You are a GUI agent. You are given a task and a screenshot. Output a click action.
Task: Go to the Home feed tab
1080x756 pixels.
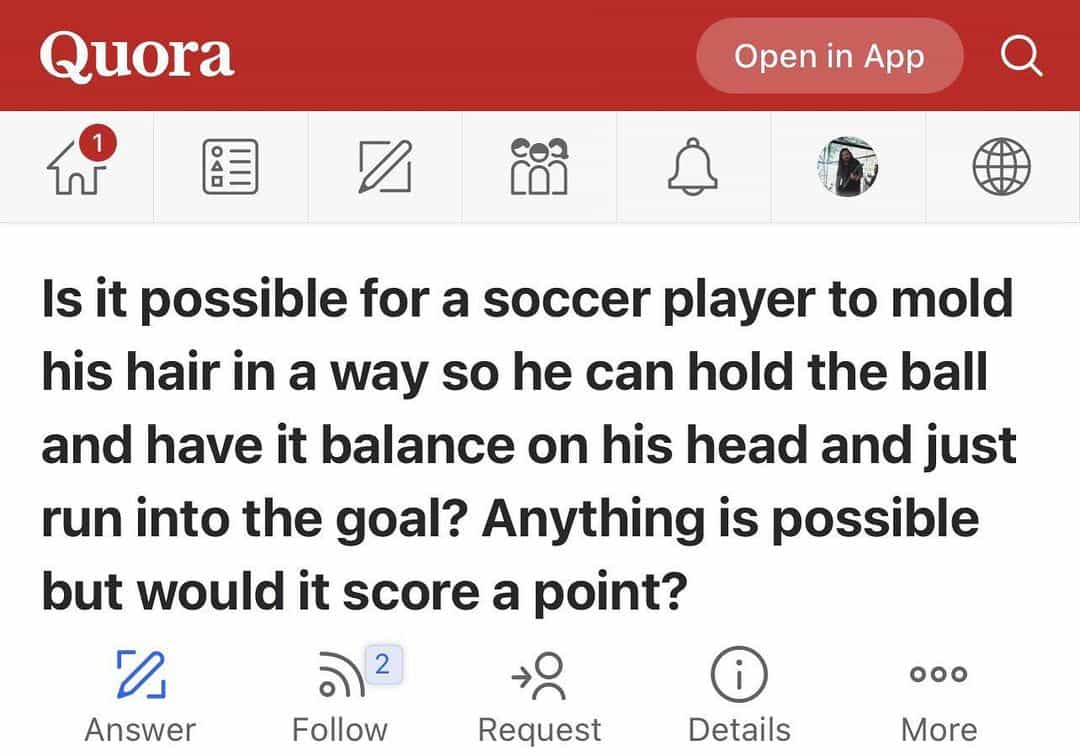tap(77, 166)
